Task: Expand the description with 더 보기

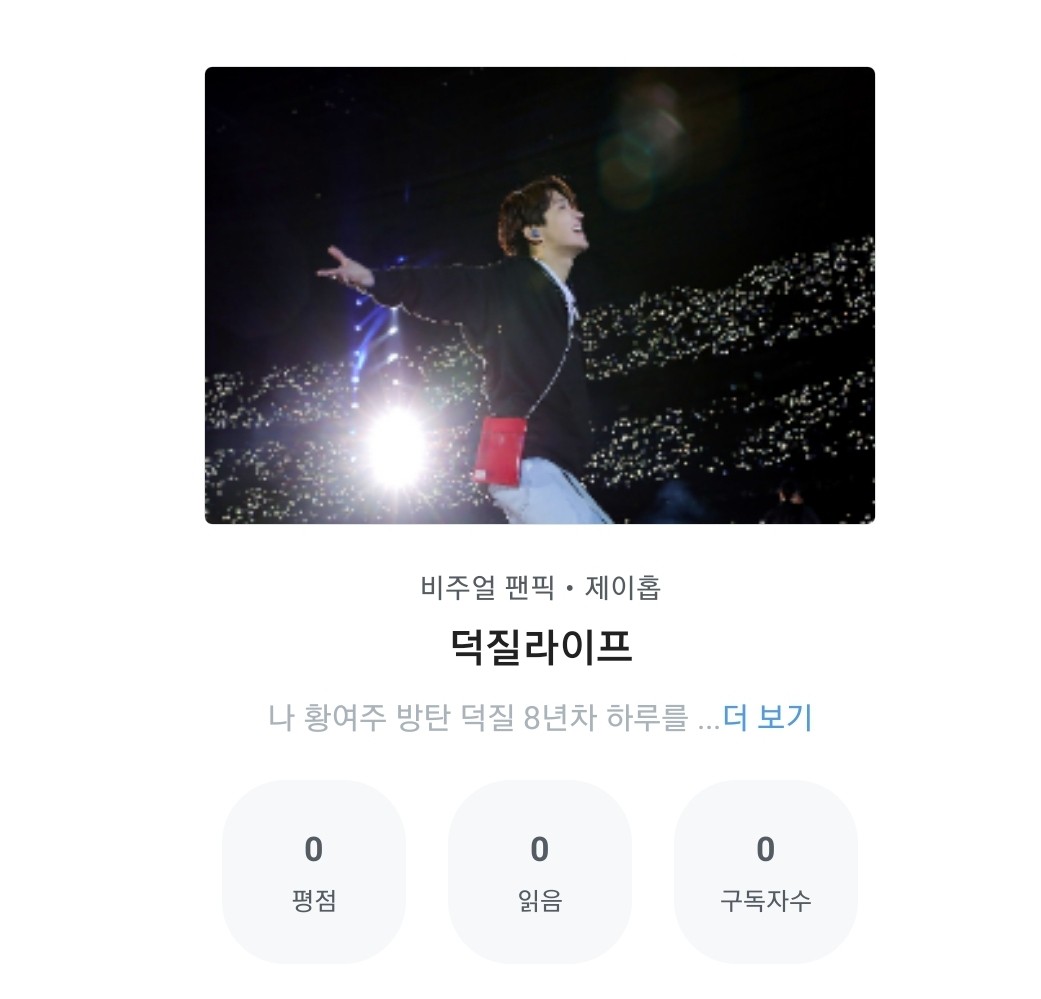Action: [767, 718]
